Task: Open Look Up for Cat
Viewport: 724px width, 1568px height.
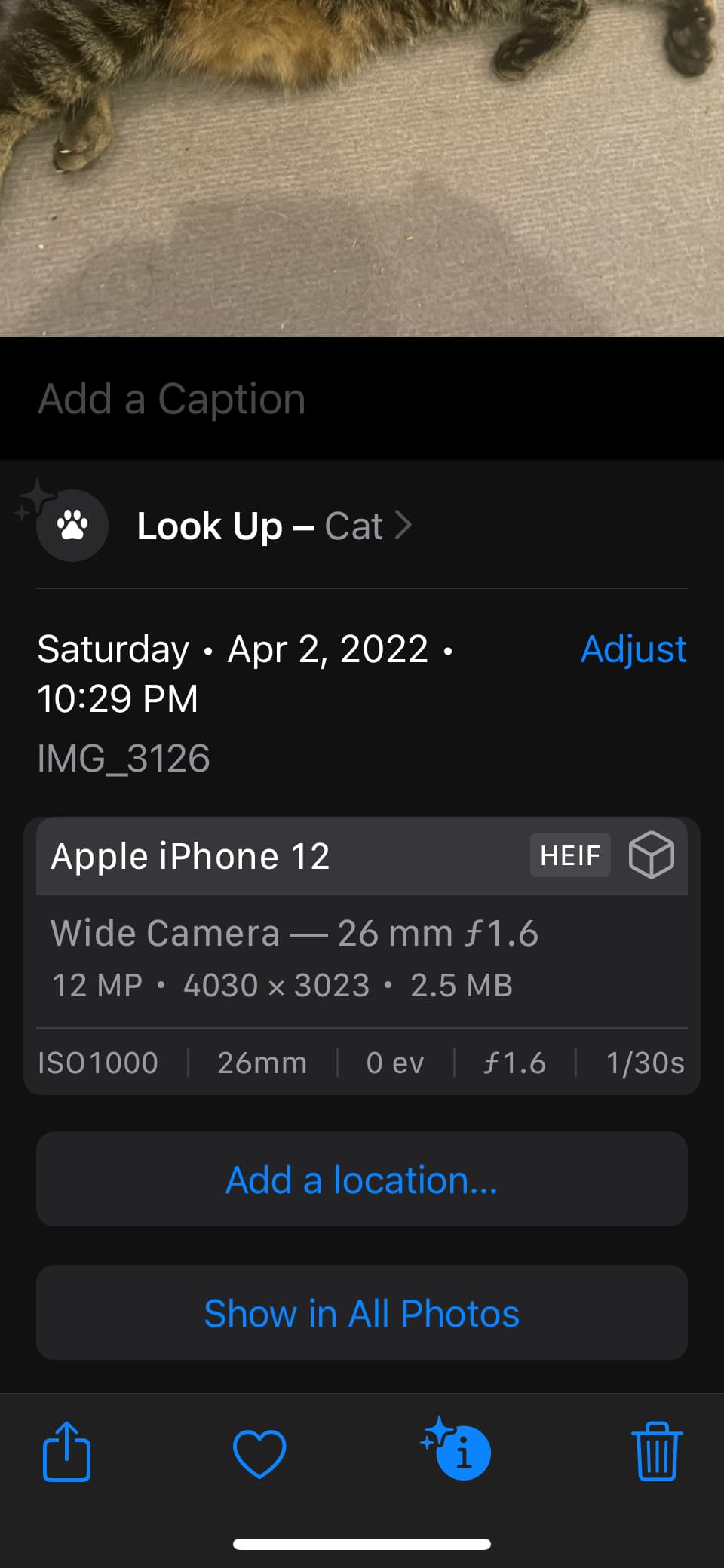Action: 274,526
